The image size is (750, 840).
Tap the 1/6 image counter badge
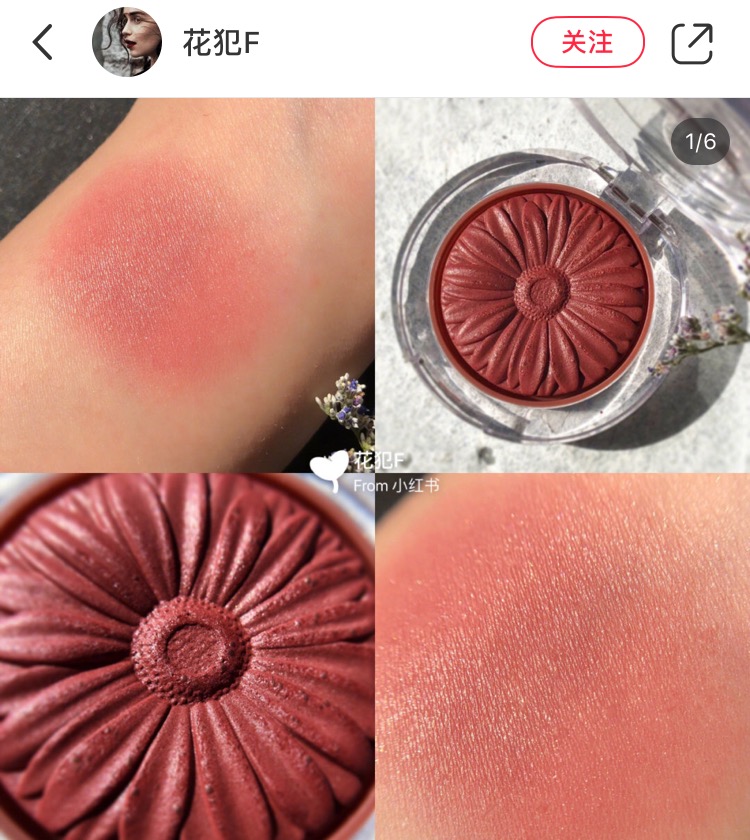[x=700, y=138]
